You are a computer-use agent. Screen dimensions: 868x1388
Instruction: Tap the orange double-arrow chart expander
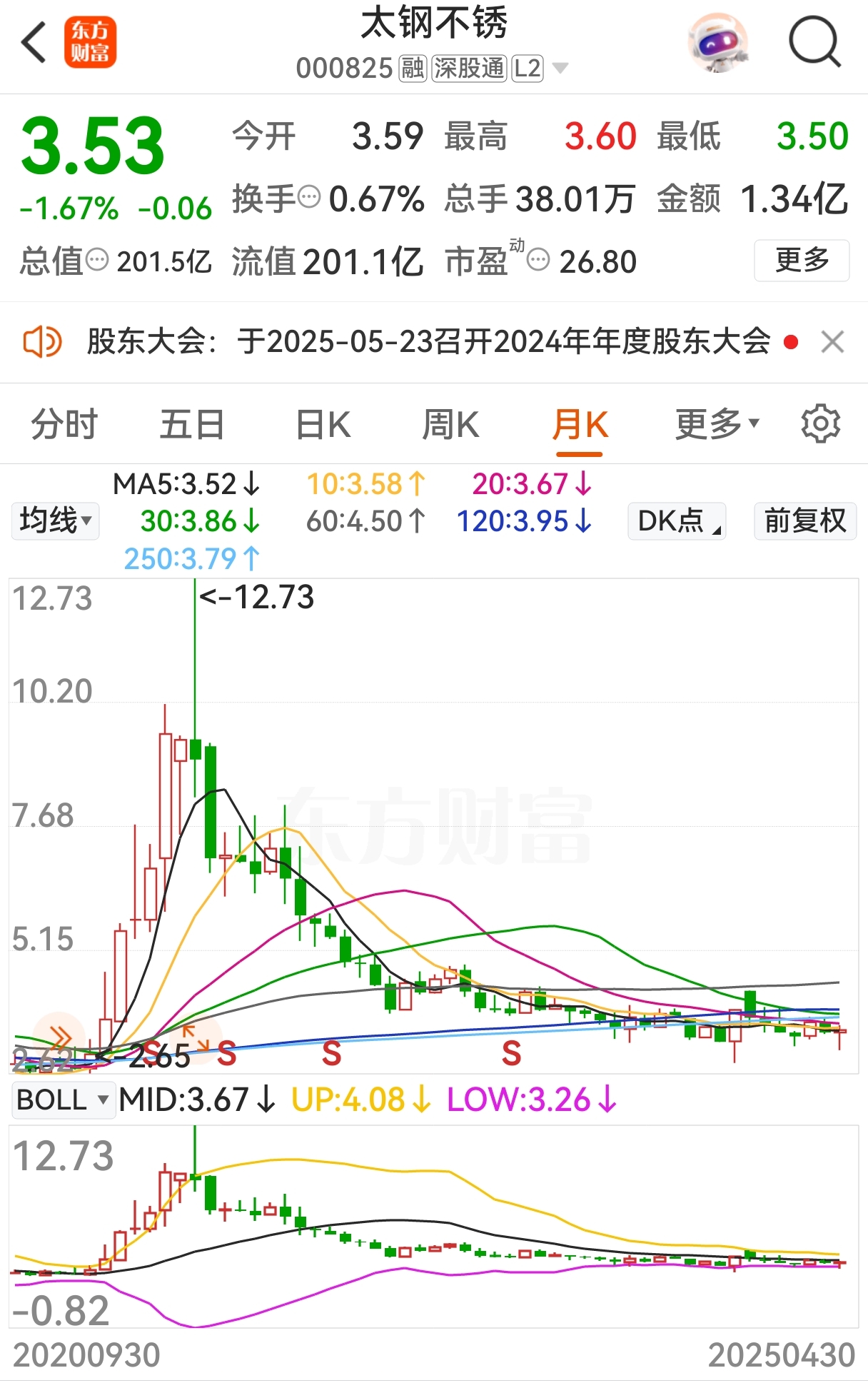(60, 1037)
